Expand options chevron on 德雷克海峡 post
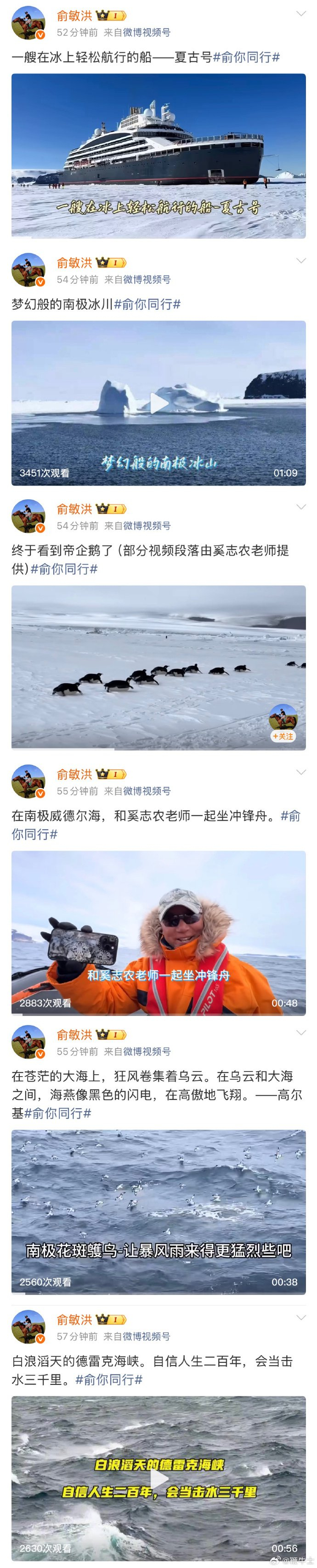Viewport: 317px width, 1568px height. 300,1317
